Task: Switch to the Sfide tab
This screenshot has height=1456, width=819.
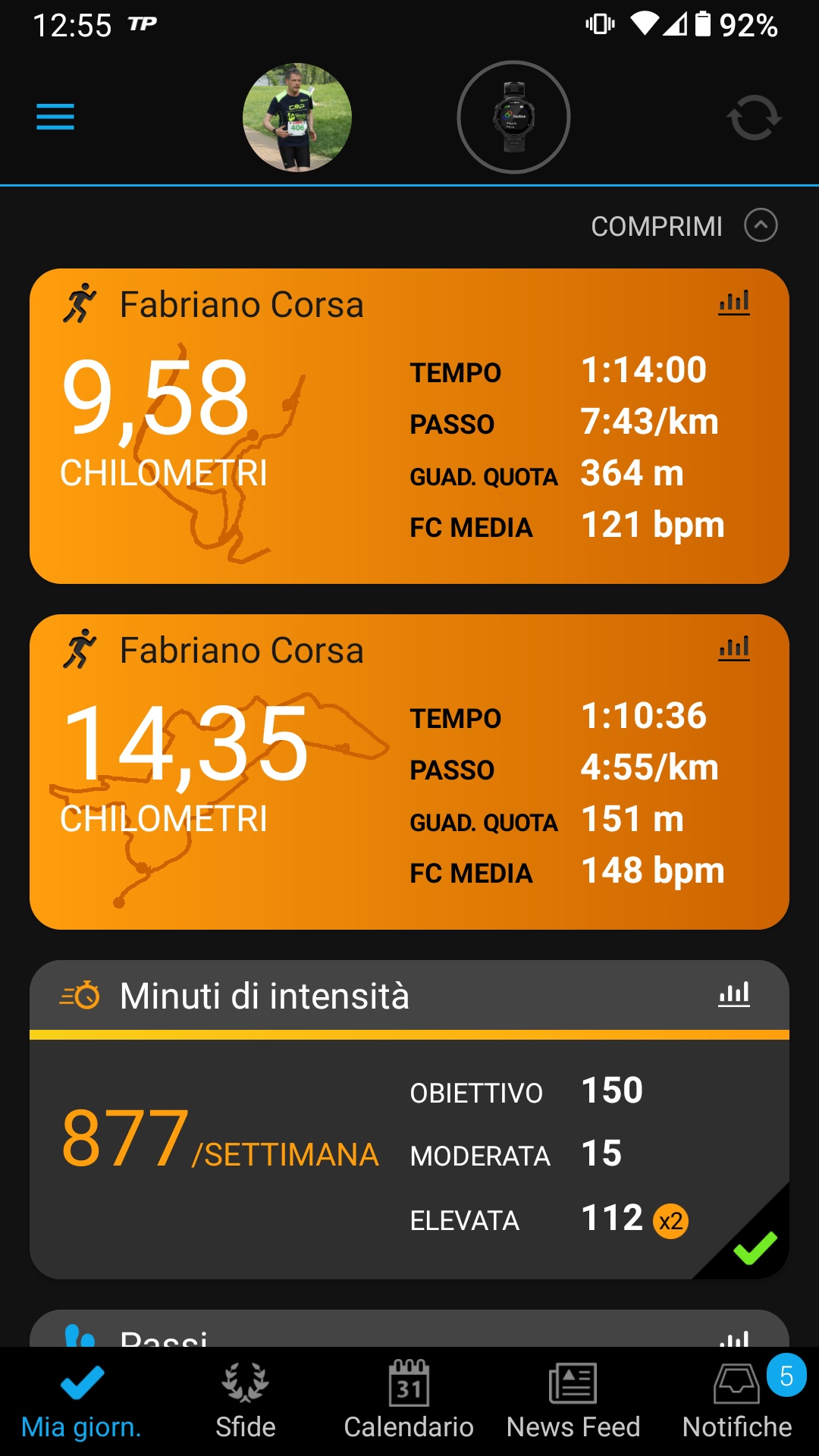Action: (x=246, y=1401)
